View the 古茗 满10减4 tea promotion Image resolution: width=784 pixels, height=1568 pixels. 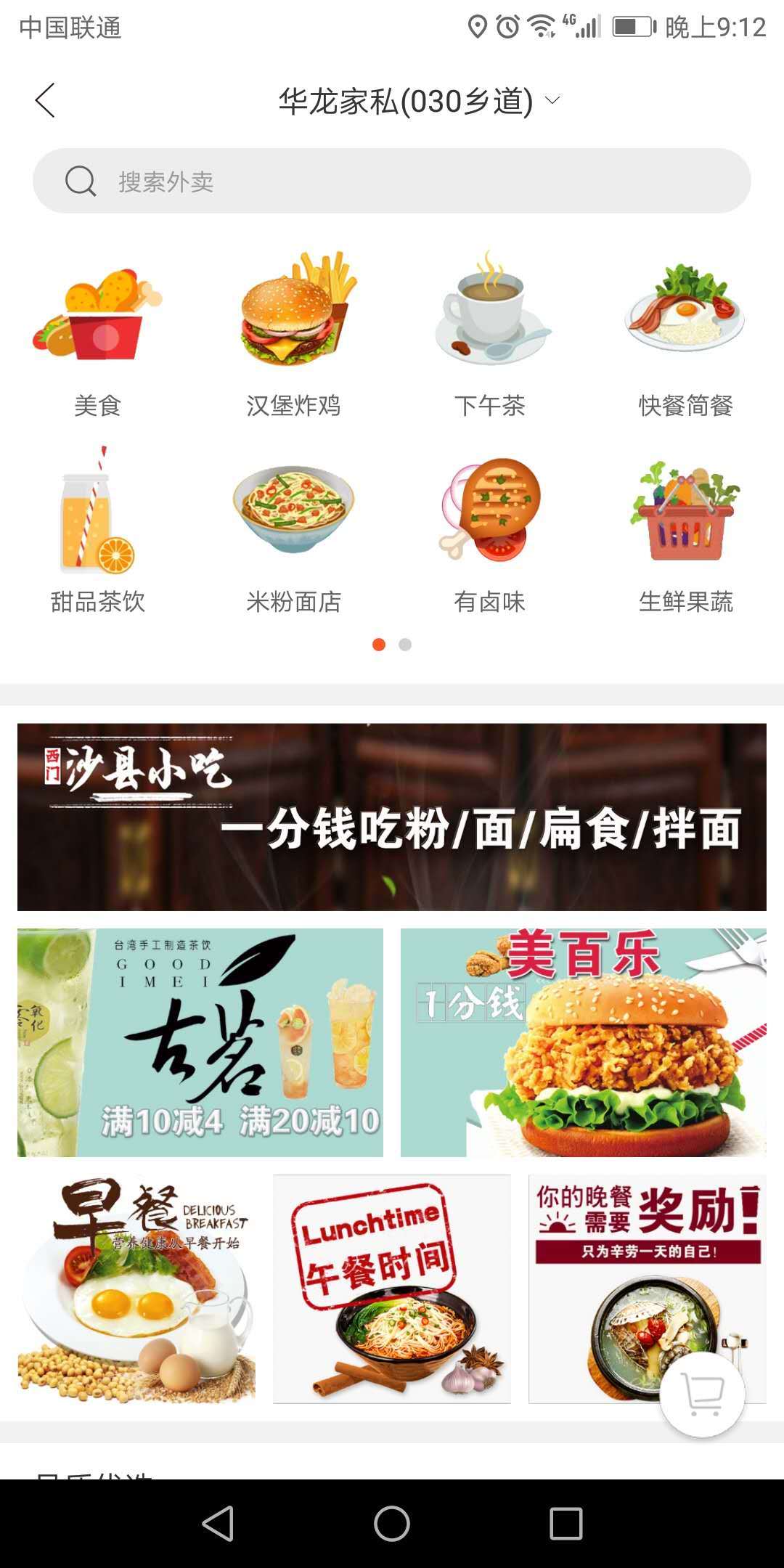[x=200, y=1042]
